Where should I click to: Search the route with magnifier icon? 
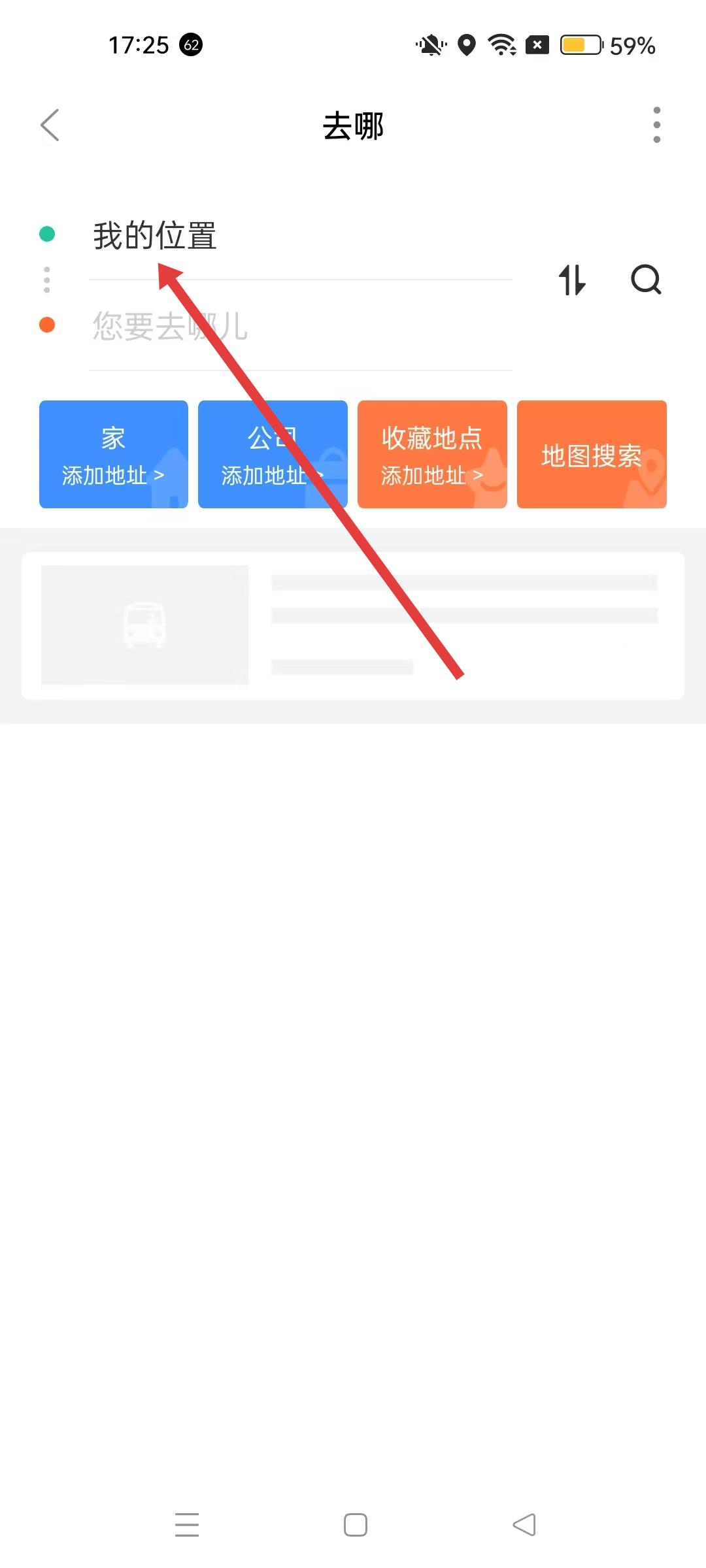click(x=646, y=280)
